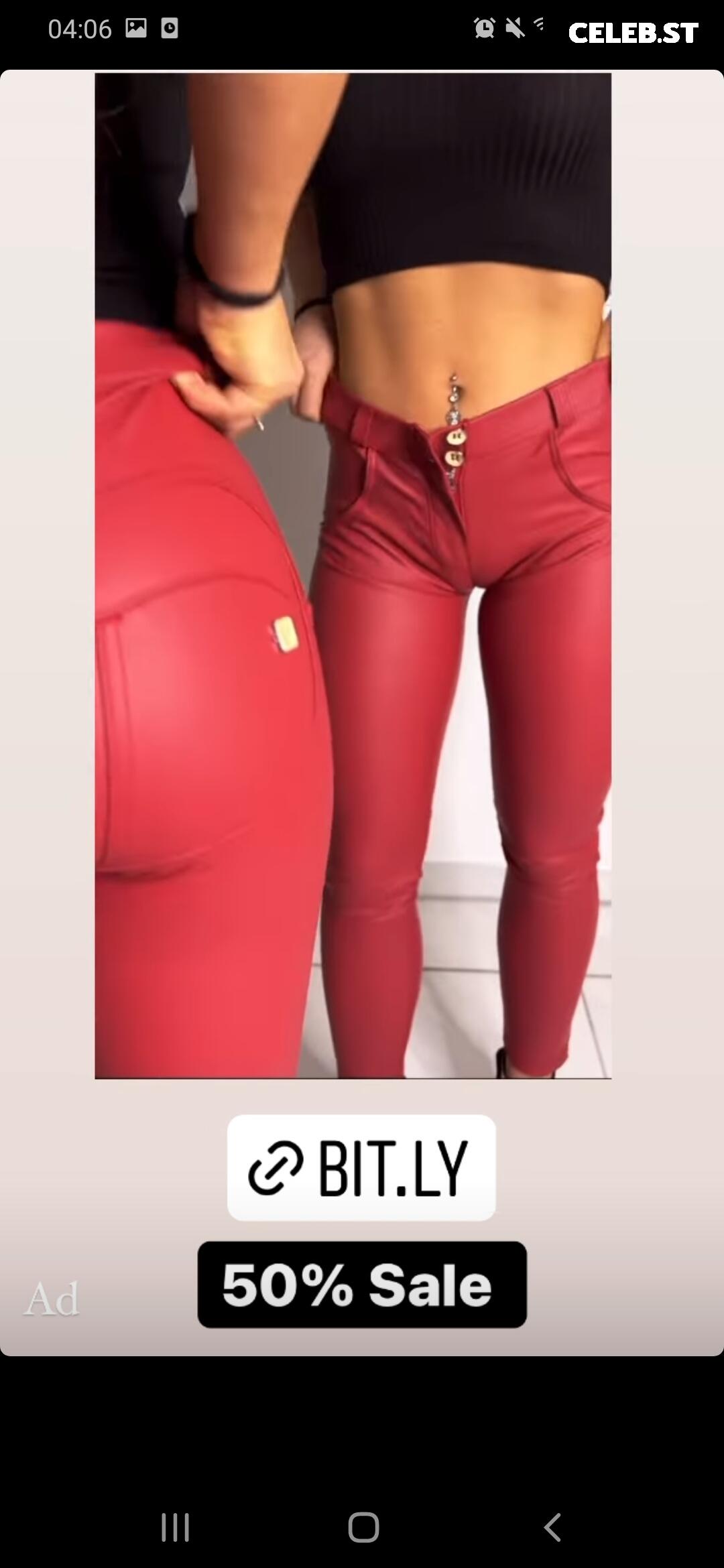
Task: Go back with the navigation bar arrow
Action: [552, 1527]
